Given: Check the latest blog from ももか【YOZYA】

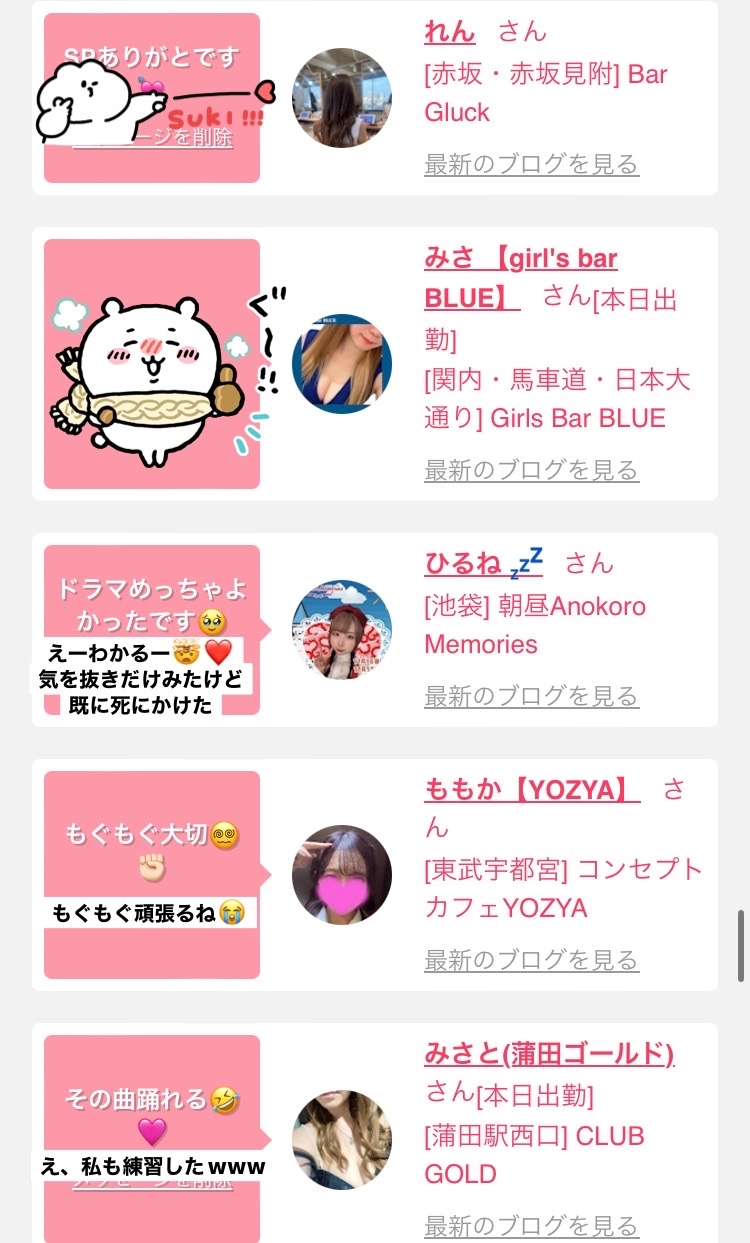Looking at the screenshot, I should point(531,960).
